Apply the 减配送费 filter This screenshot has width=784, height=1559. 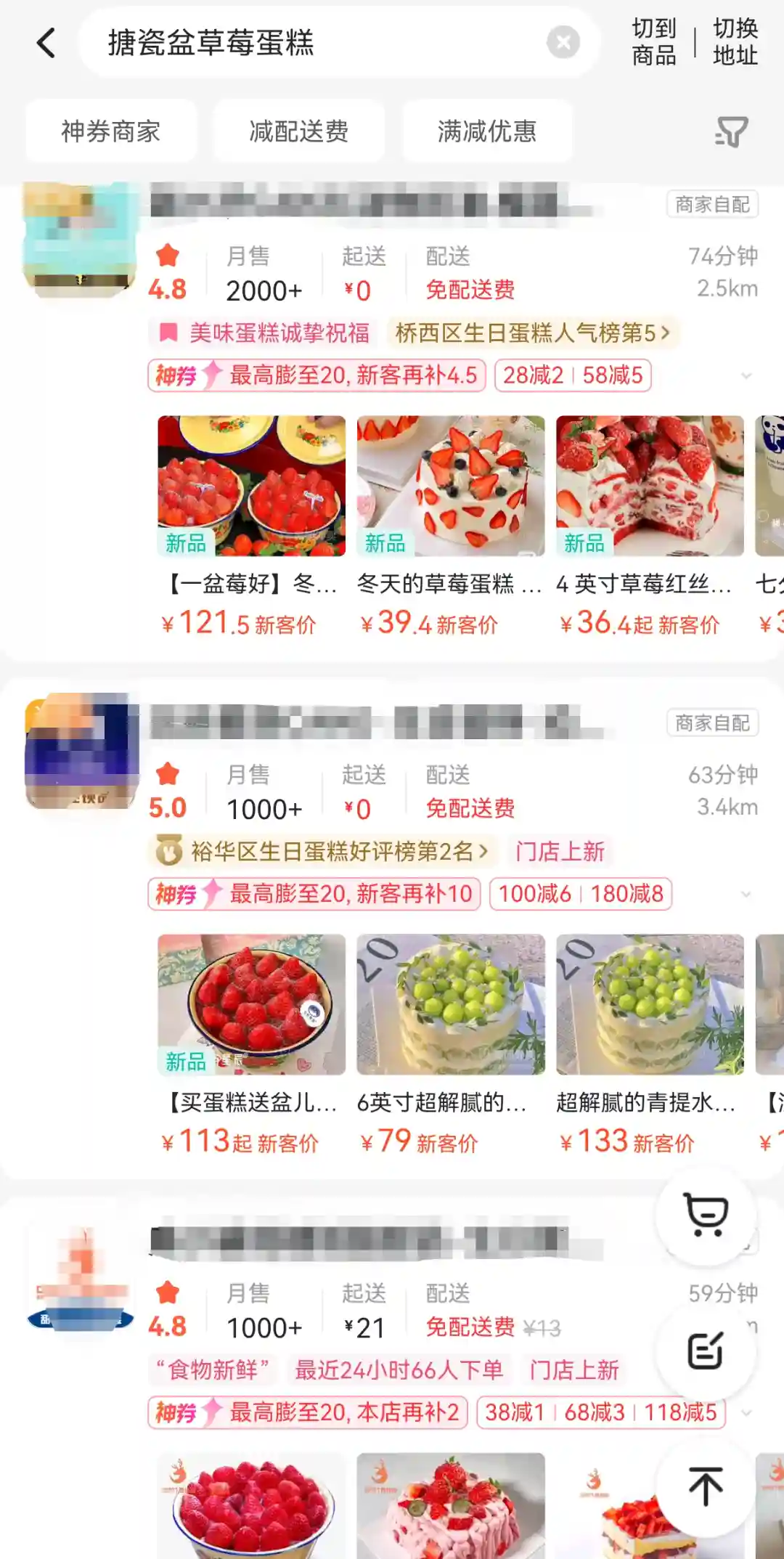pyautogui.click(x=298, y=131)
